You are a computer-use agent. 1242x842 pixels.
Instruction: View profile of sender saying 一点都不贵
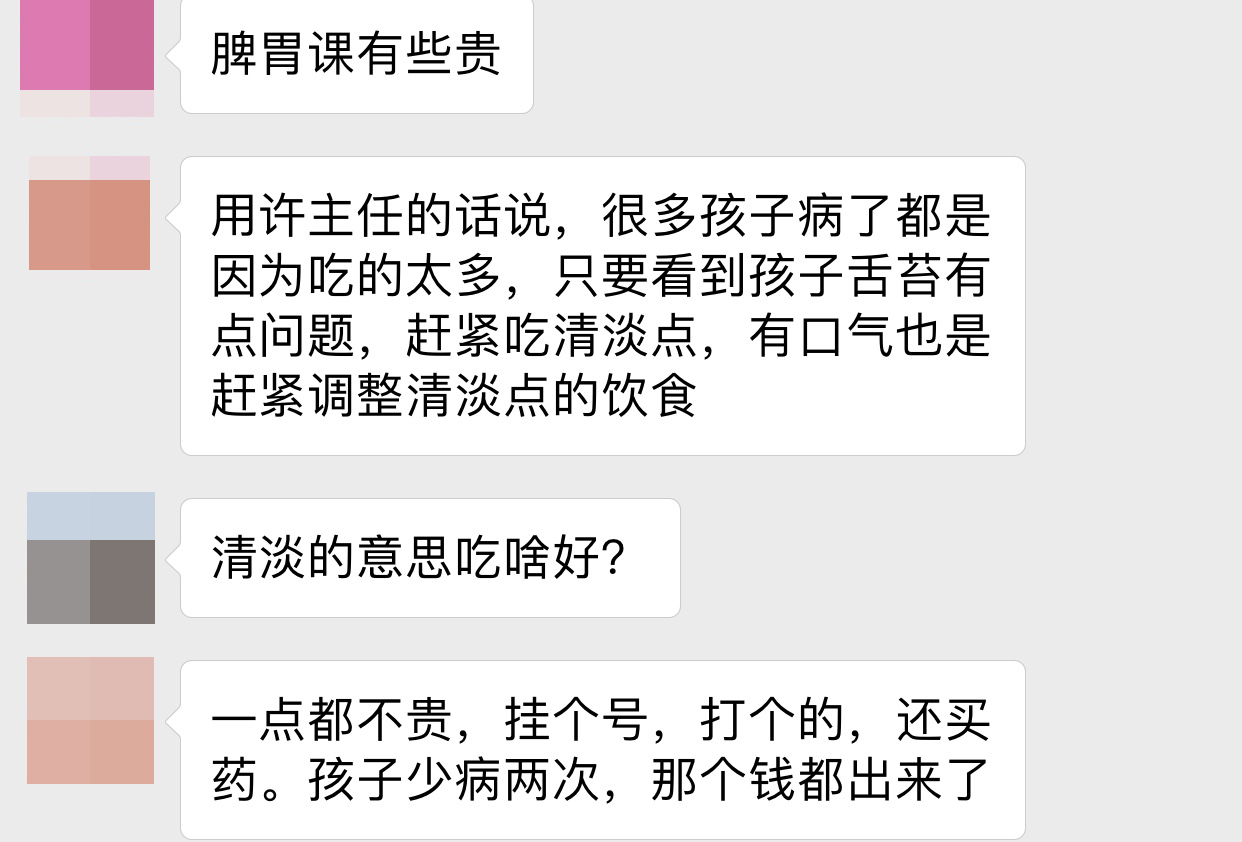90,721
